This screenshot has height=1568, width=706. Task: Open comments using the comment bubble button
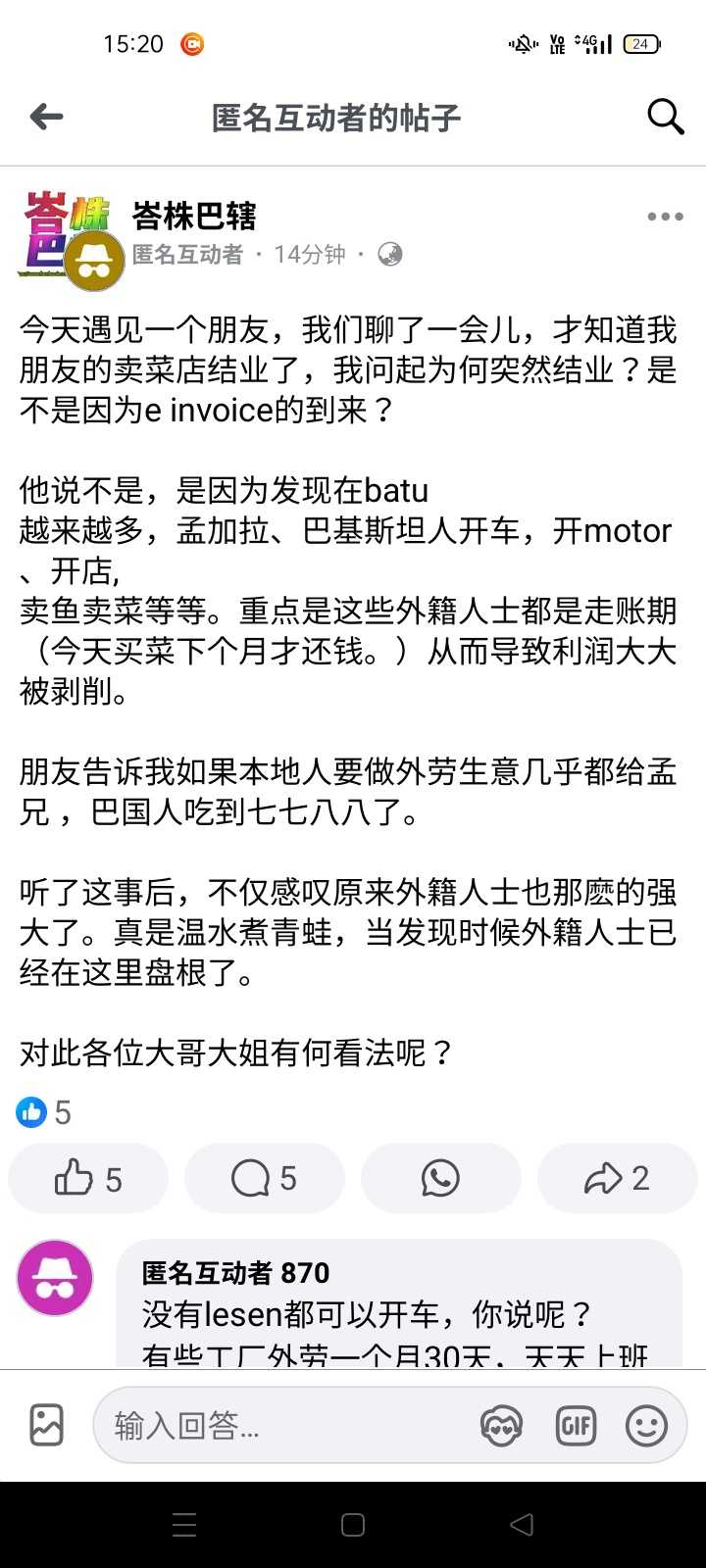click(x=264, y=1178)
